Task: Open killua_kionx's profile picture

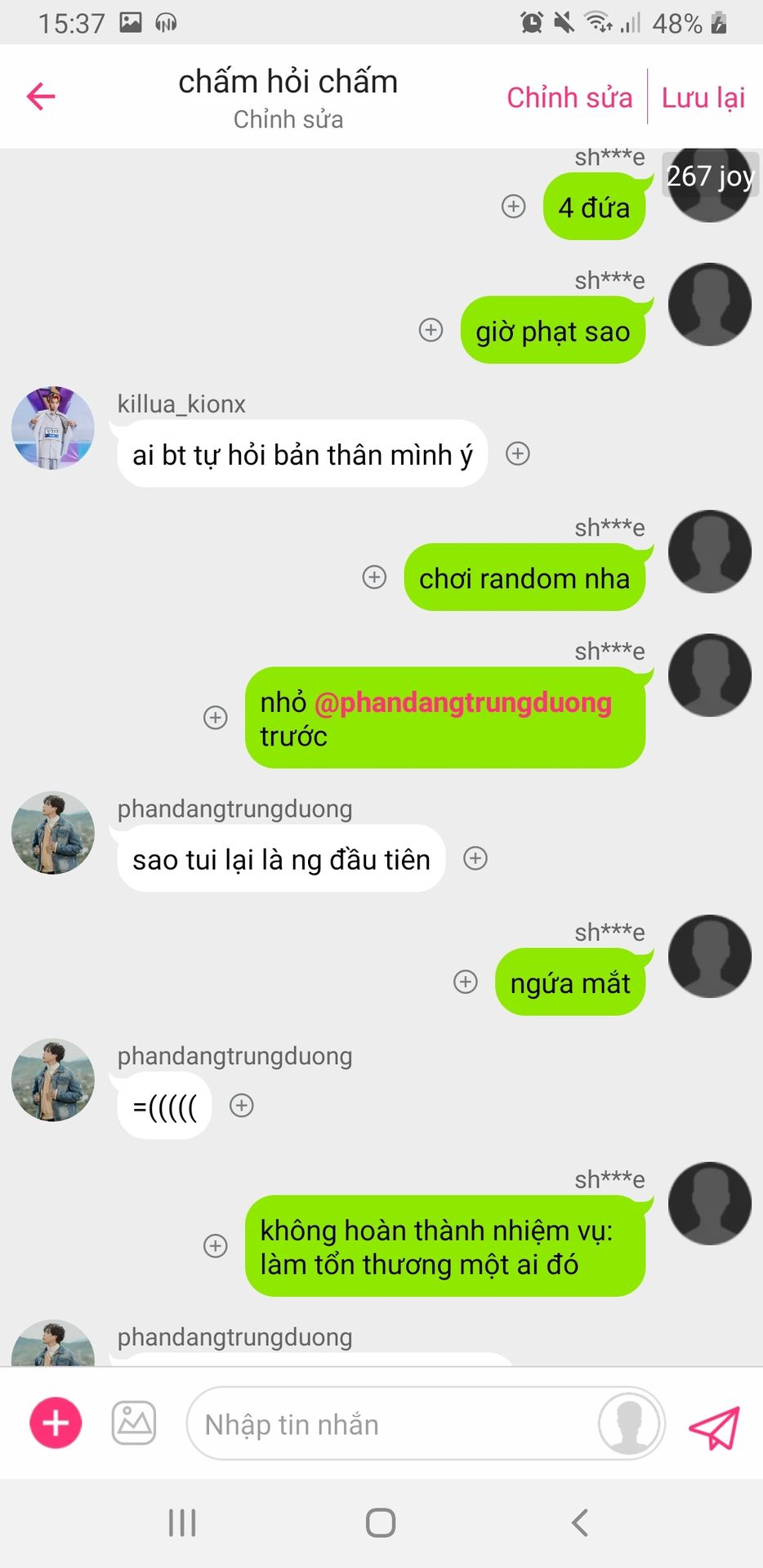Action: pyautogui.click(x=53, y=428)
